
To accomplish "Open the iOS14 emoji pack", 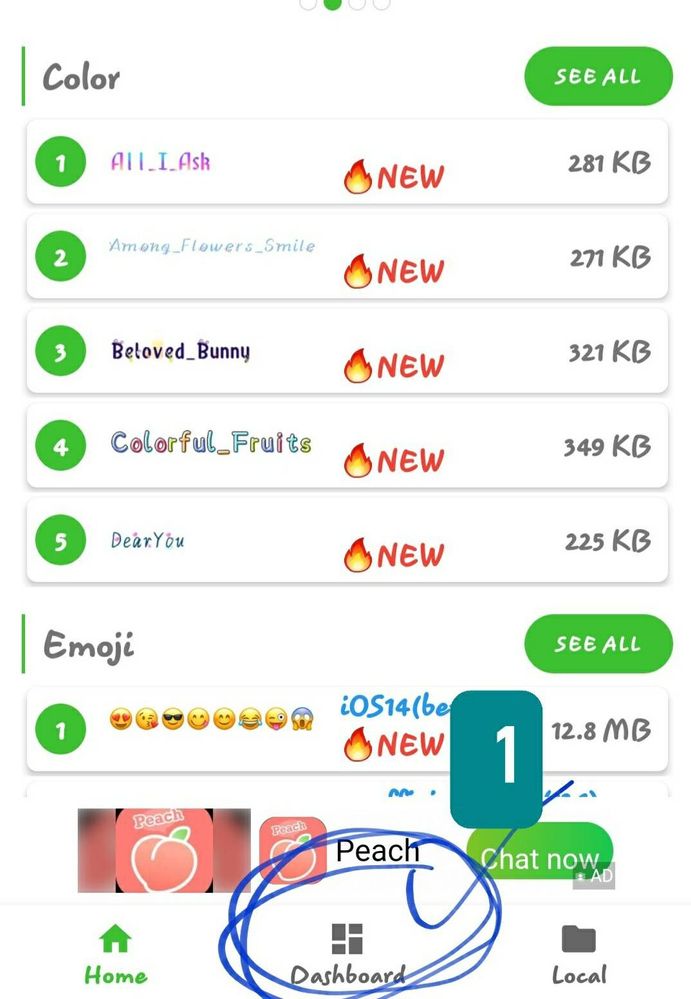I will click(300, 729).
